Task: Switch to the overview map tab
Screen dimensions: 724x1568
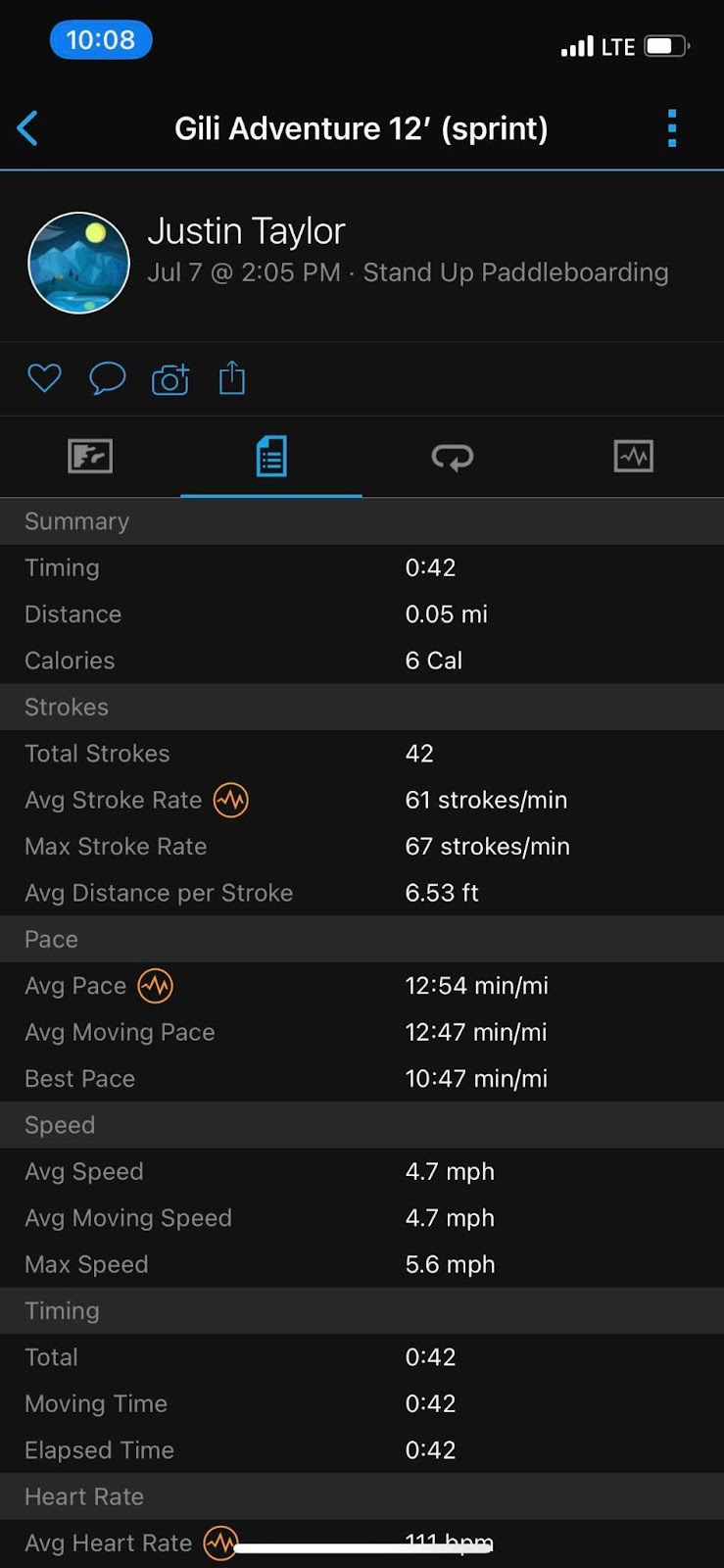Action: point(90,457)
